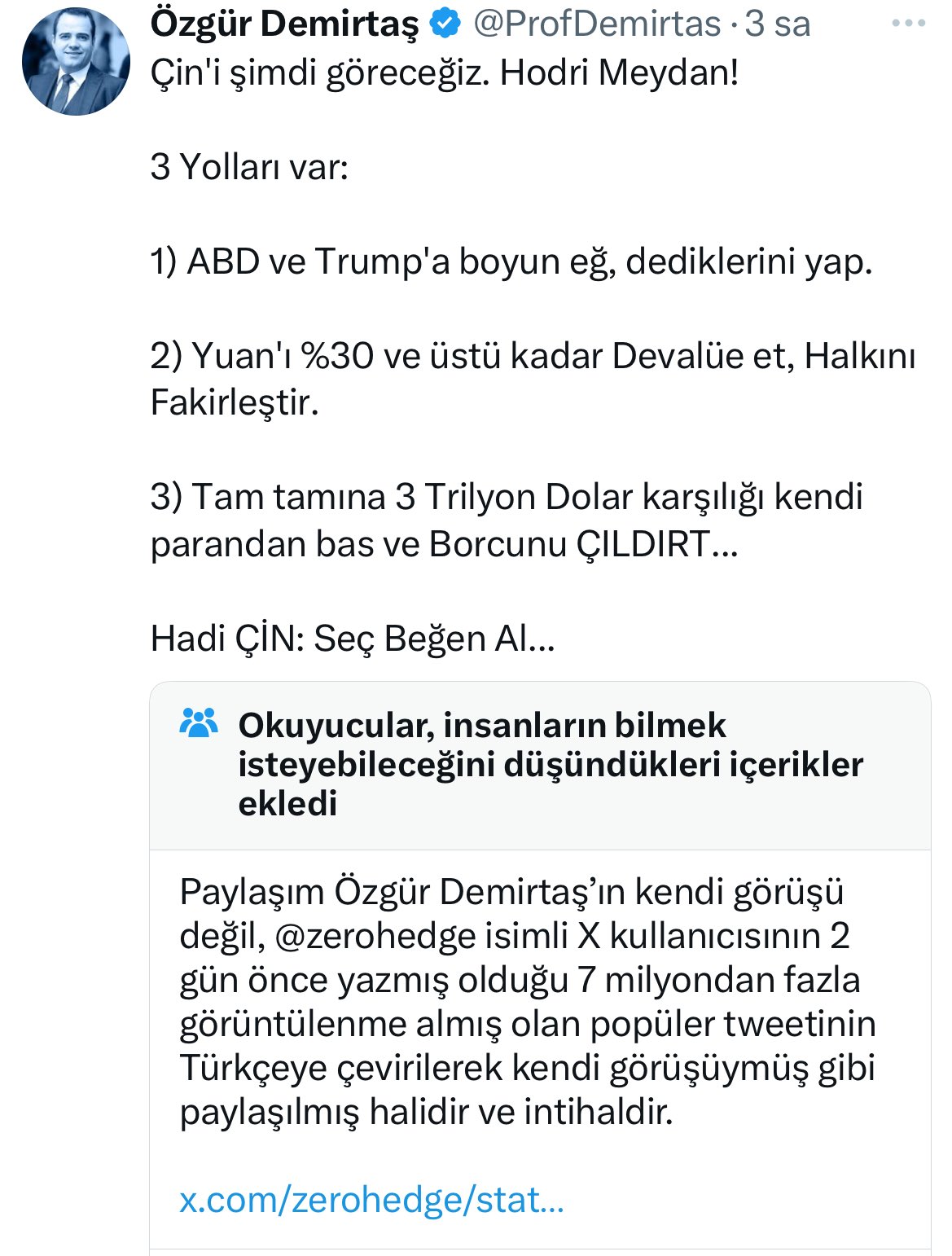Image resolution: width=952 pixels, height=1256 pixels.
Task: Open the community note header about readers' context
Action: coord(549,764)
